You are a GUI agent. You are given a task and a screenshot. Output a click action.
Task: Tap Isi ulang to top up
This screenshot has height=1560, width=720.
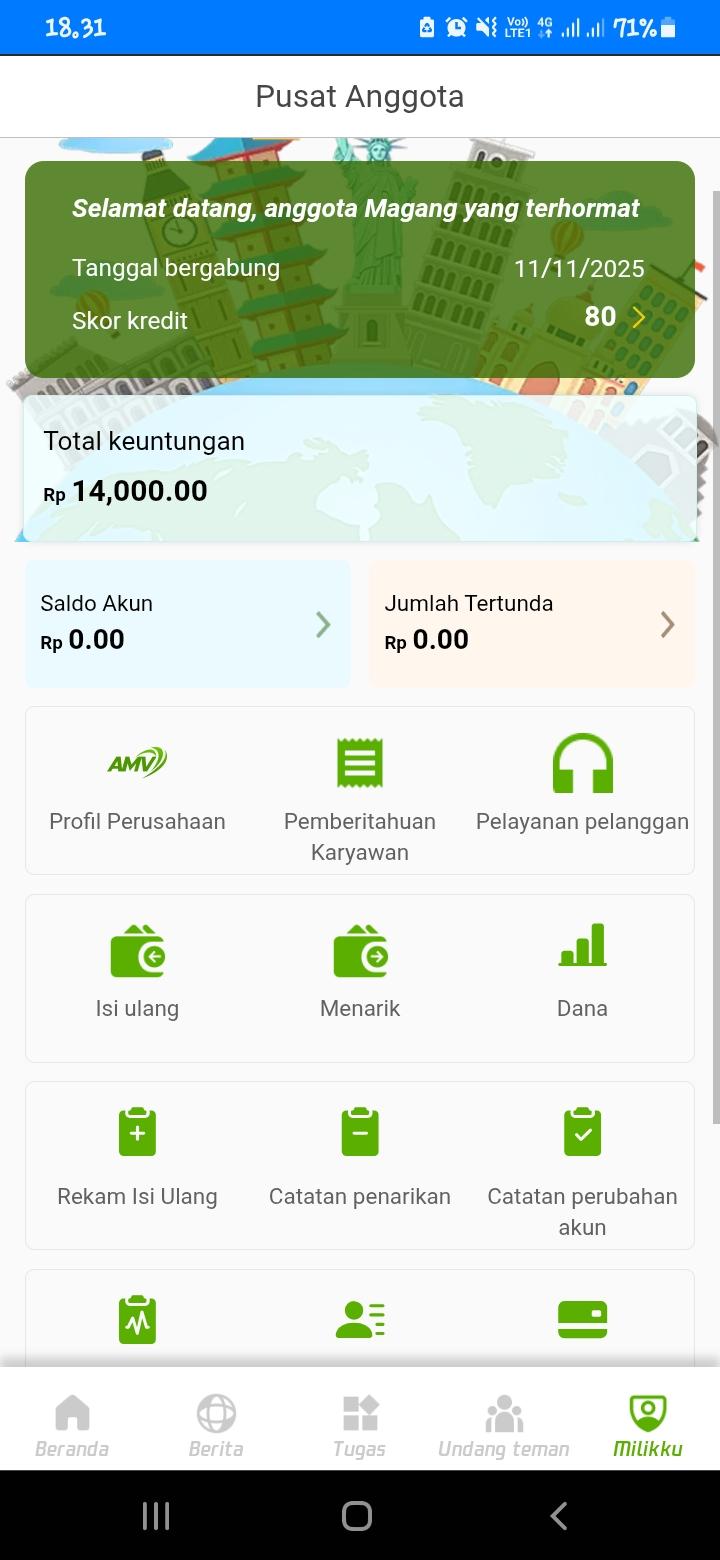137,973
